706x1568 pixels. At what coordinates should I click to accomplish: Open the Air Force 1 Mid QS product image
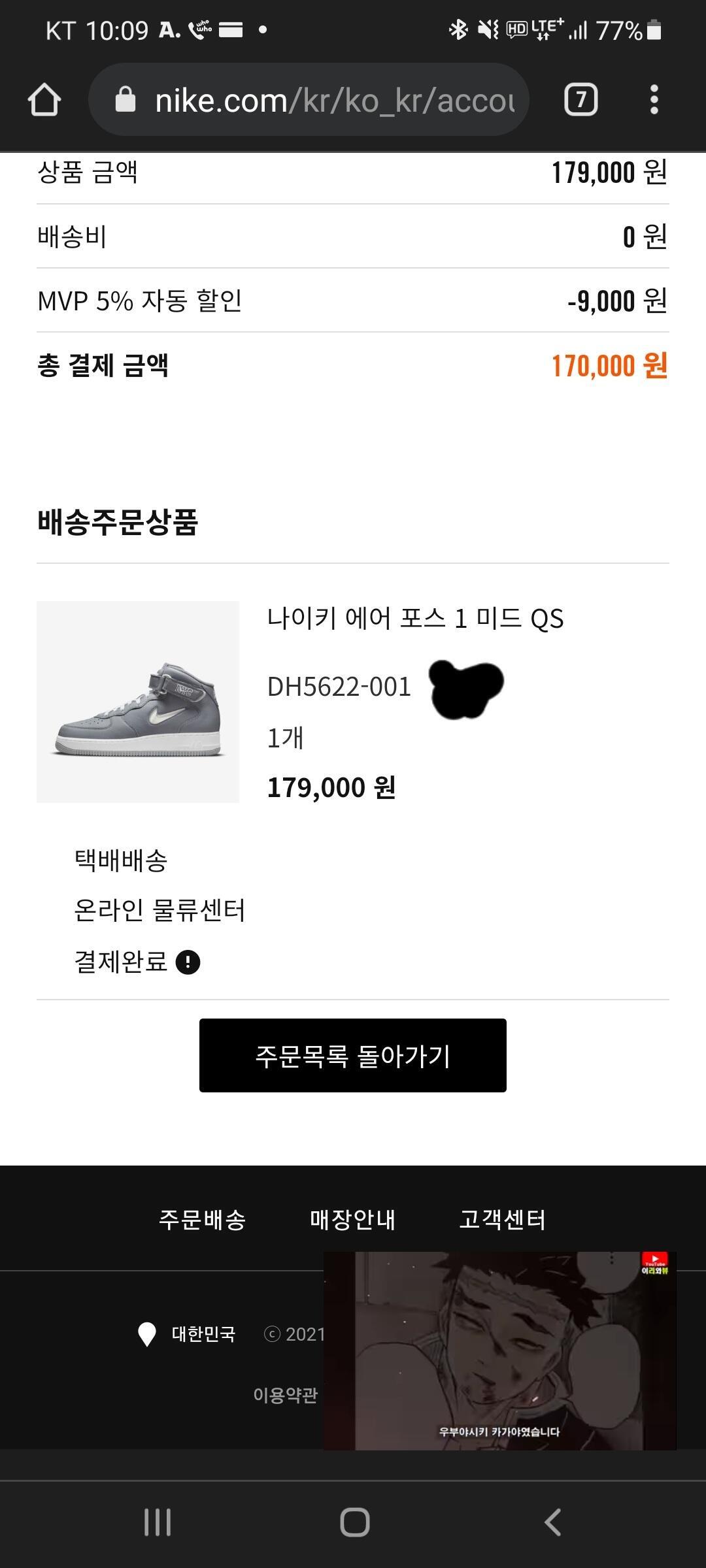pos(138,702)
